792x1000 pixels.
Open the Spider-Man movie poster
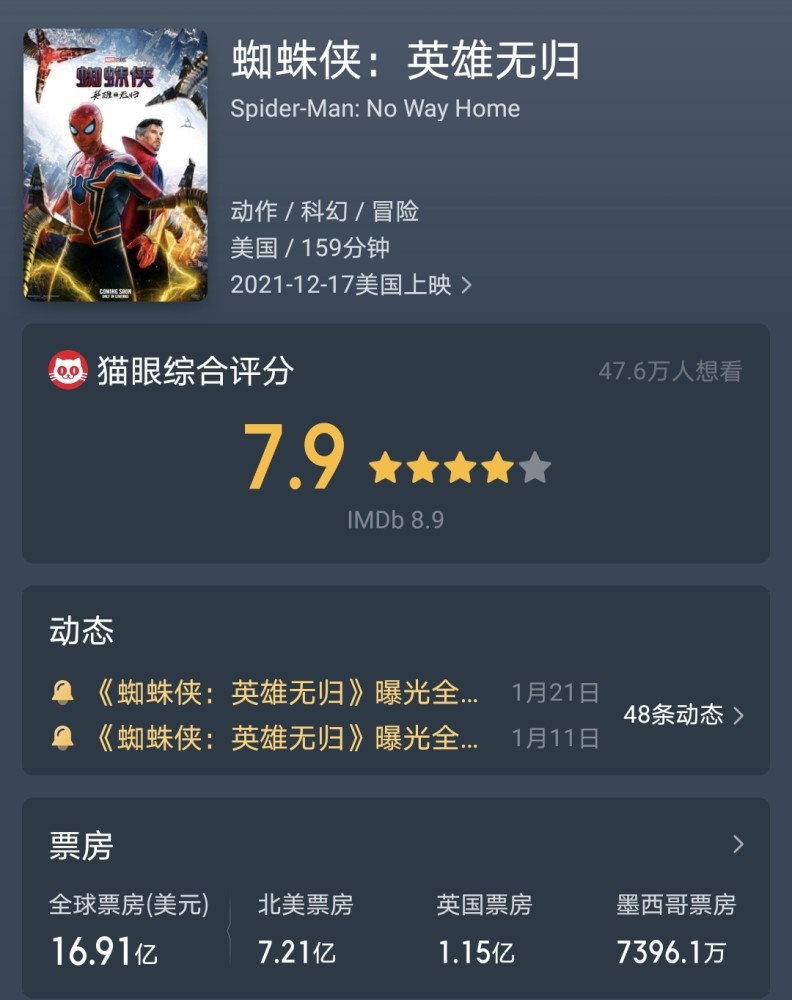pos(115,165)
